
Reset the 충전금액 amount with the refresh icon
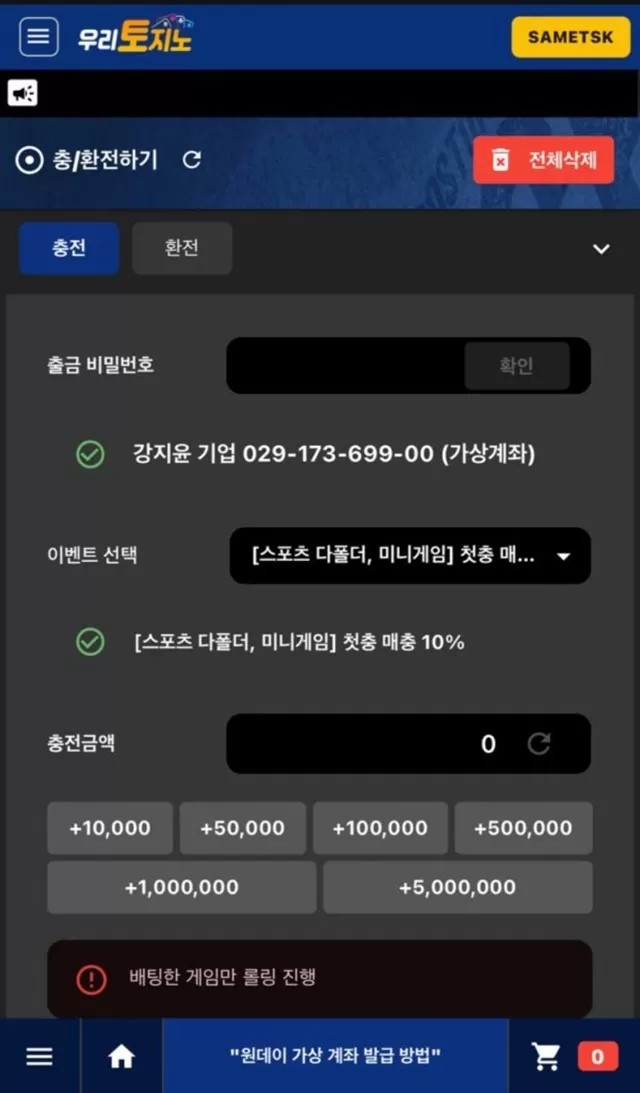point(539,743)
